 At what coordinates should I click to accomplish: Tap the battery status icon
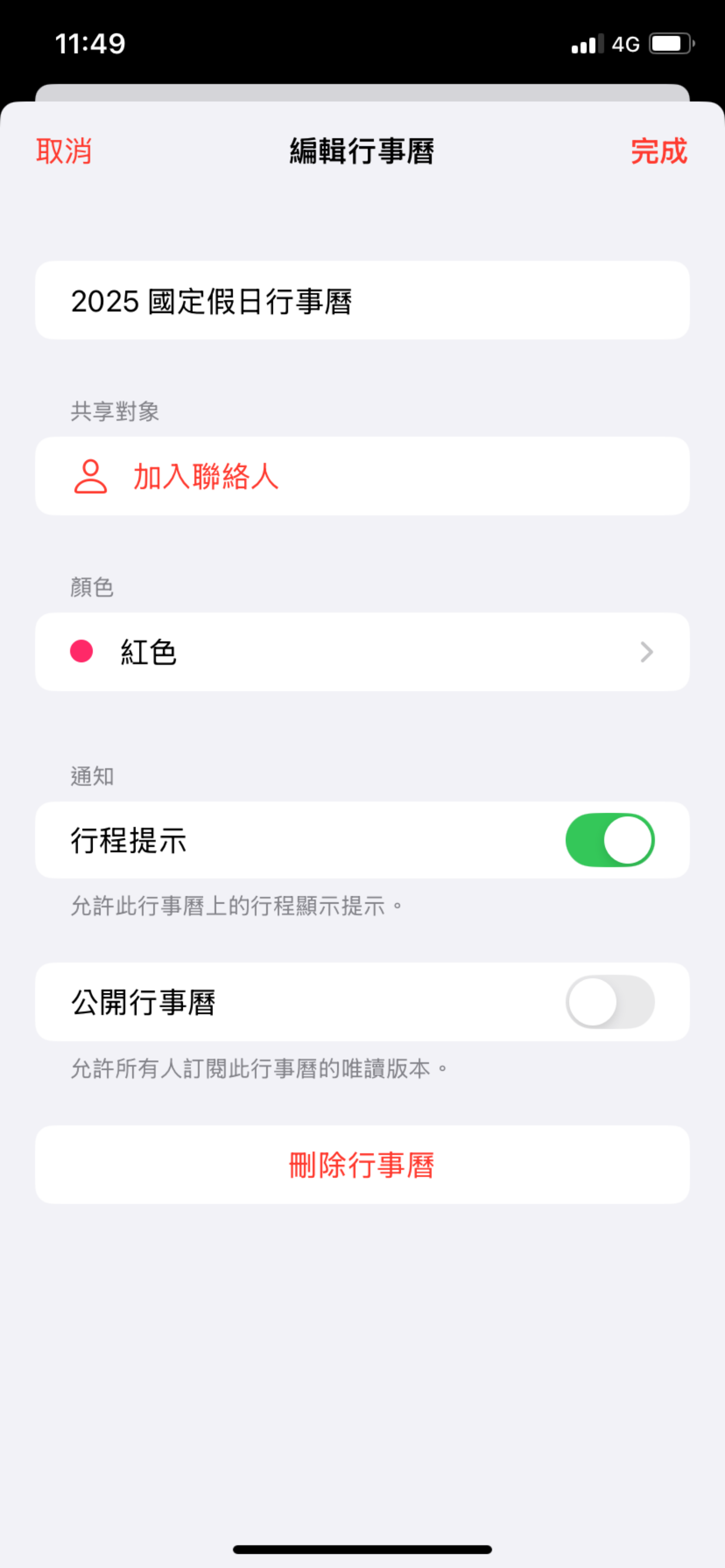click(x=668, y=43)
